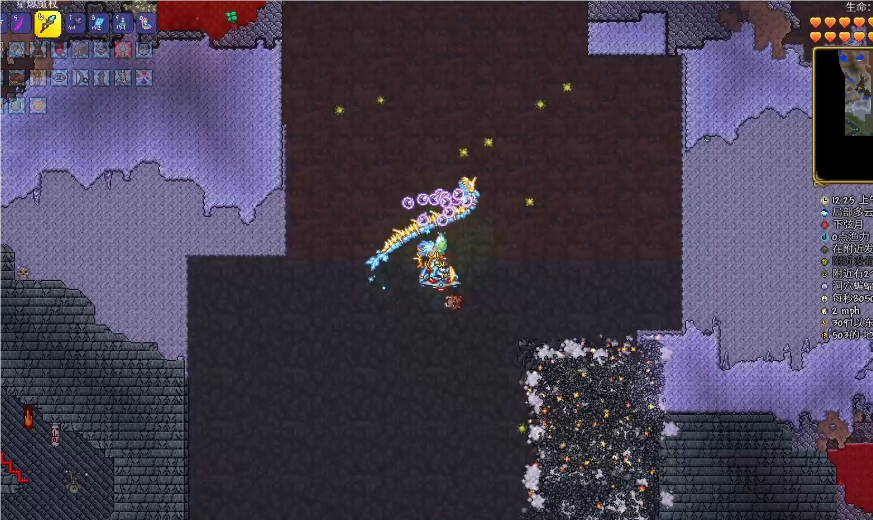The width and height of the screenshot is (873, 520).
Task: Select hotbar slot number 8
Action: pyautogui.click(x=99, y=23)
